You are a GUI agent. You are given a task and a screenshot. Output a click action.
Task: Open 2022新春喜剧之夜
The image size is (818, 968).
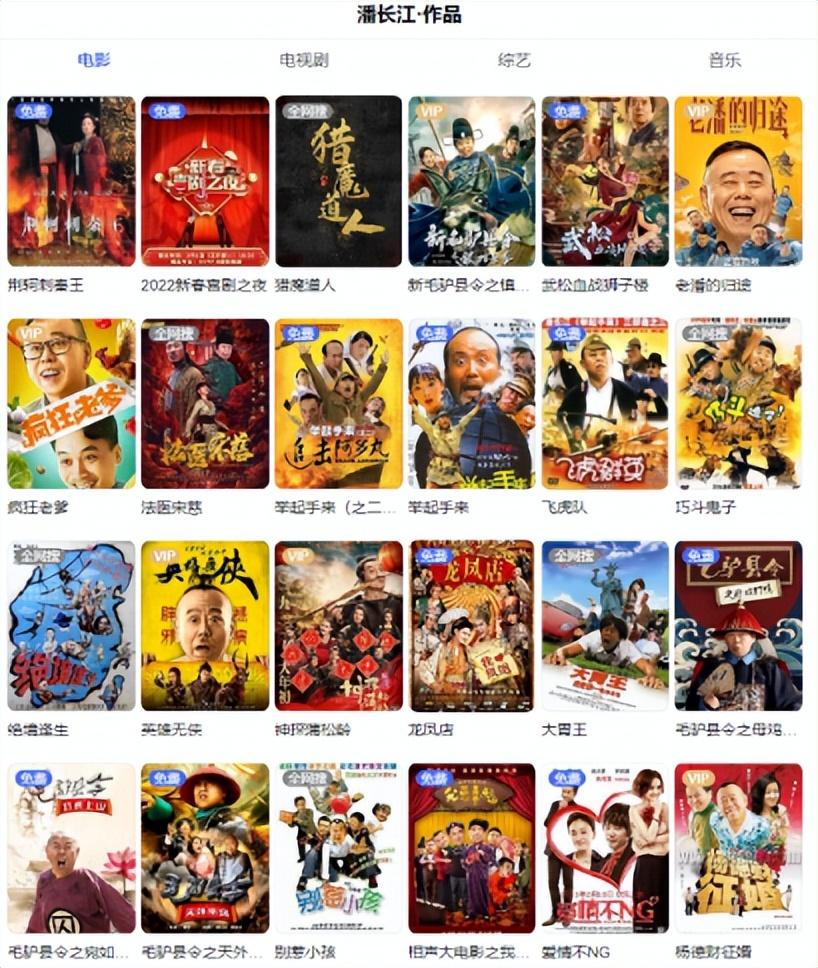tap(205, 181)
